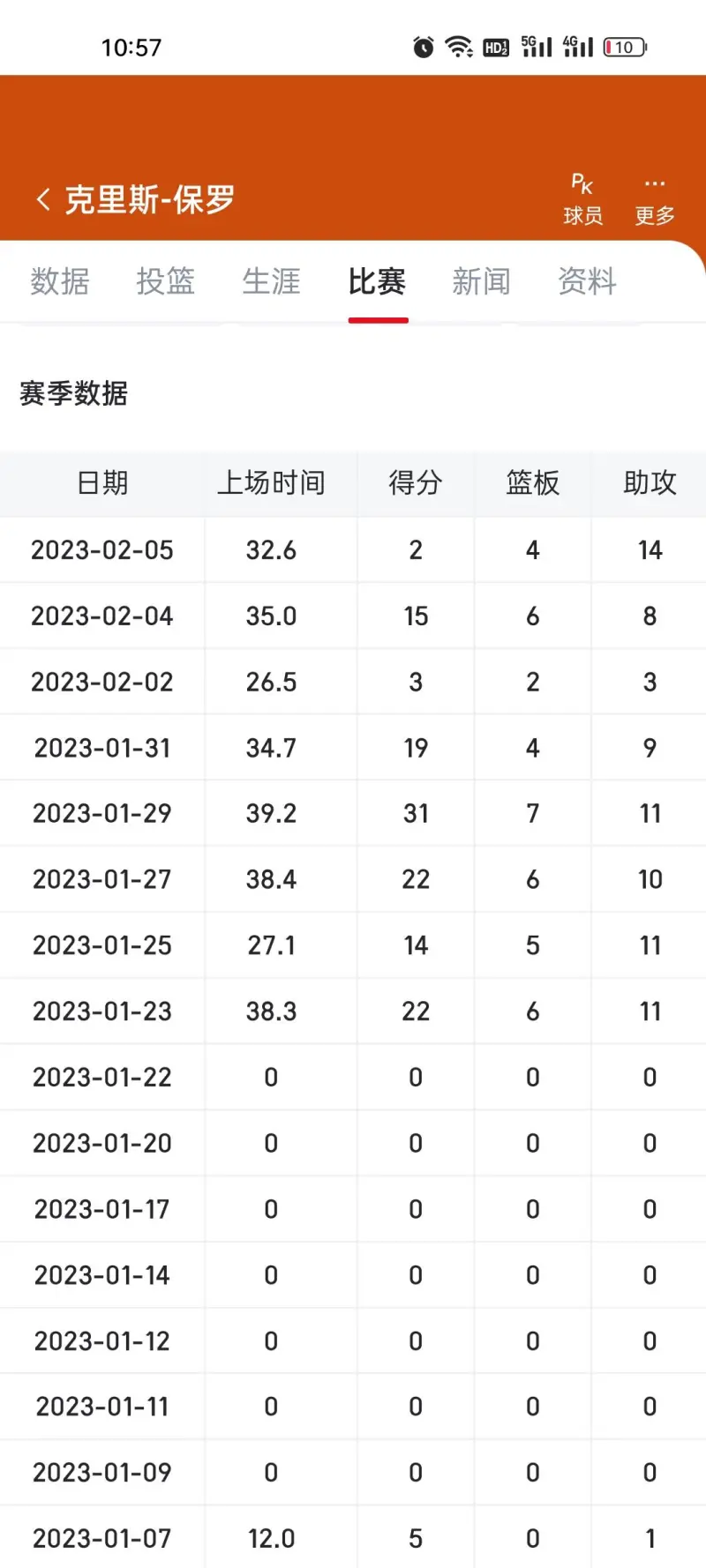View the 新闻 tab
The width and height of the screenshot is (706, 1568).
[x=482, y=281]
